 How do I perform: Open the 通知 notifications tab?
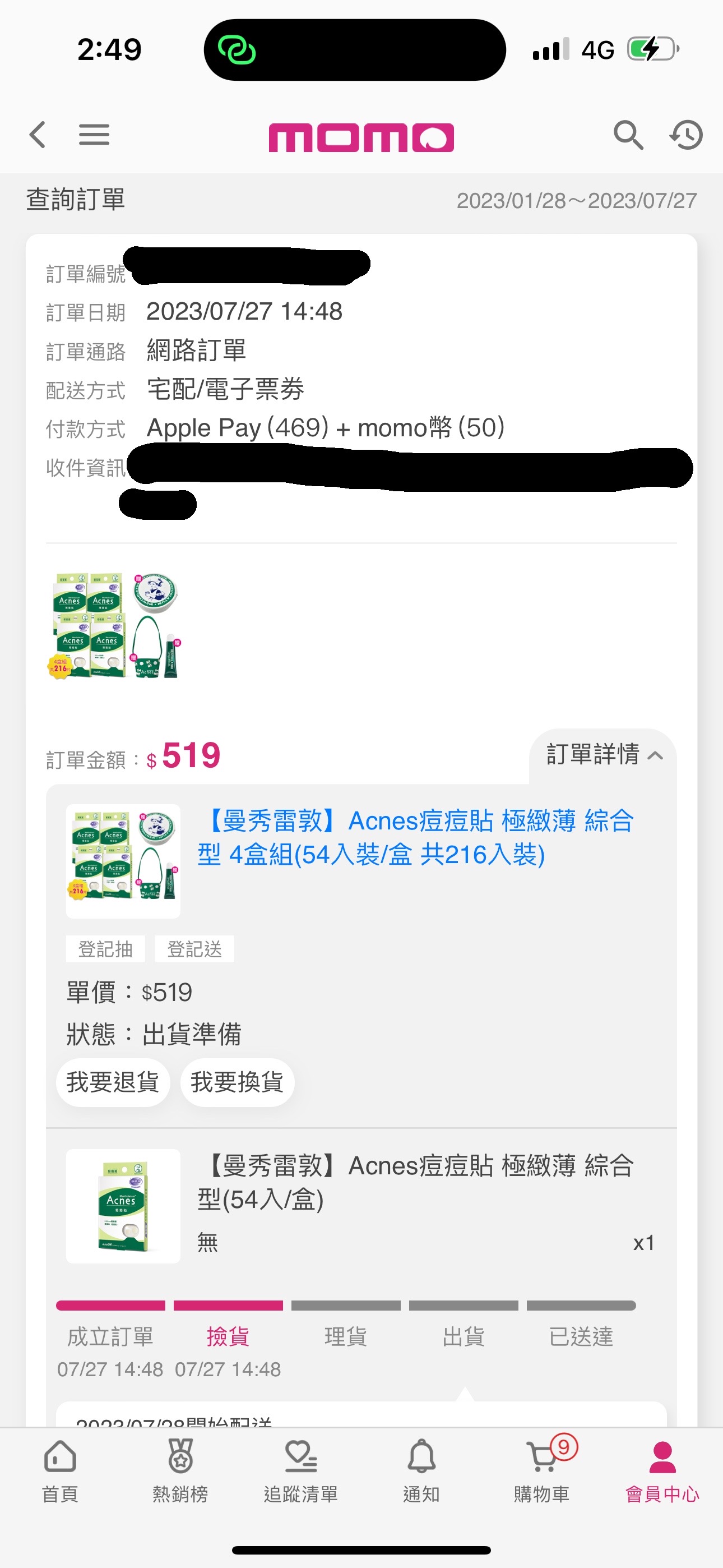point(421,1470)
